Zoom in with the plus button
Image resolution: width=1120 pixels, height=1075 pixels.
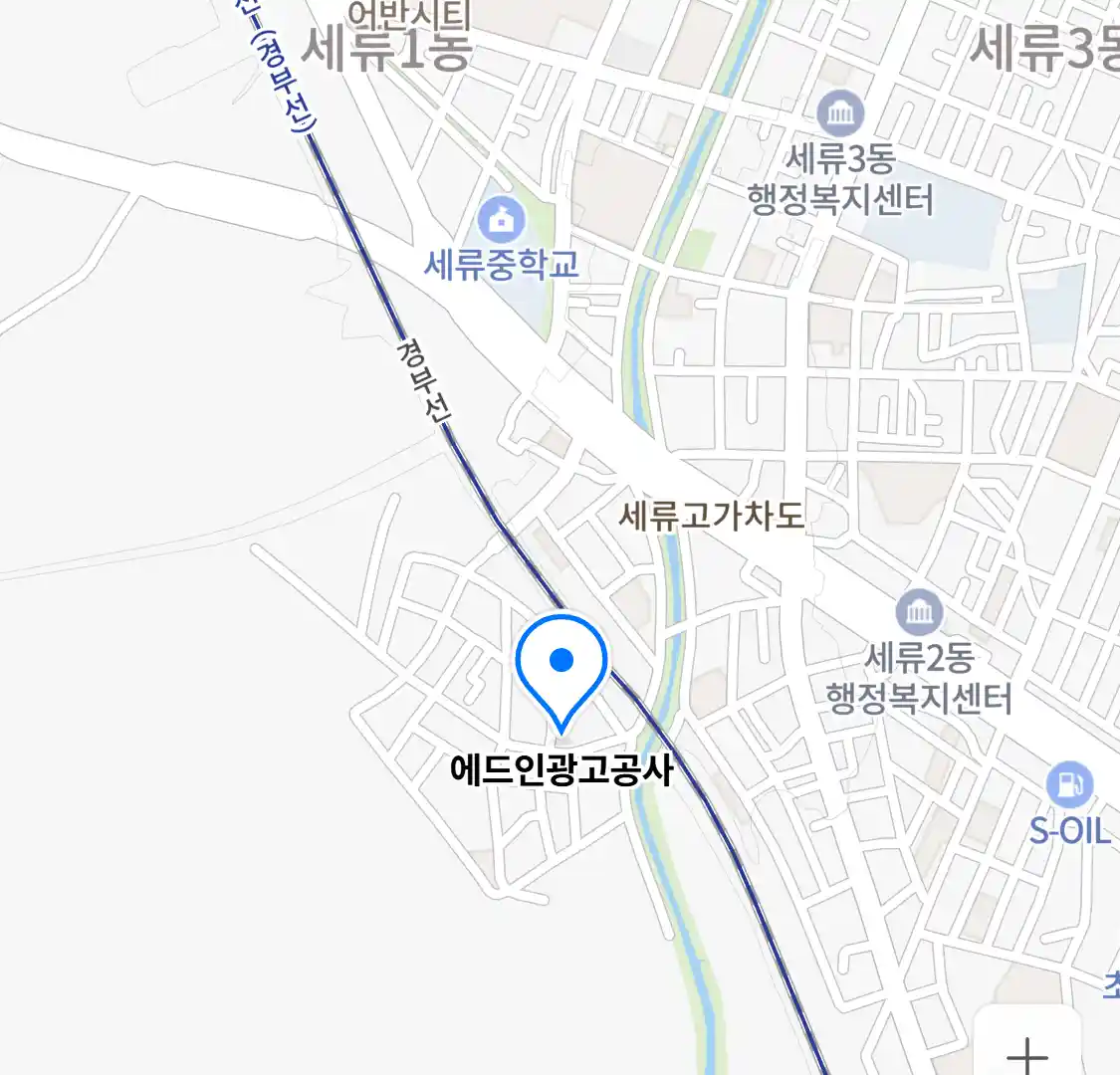1026,1053
